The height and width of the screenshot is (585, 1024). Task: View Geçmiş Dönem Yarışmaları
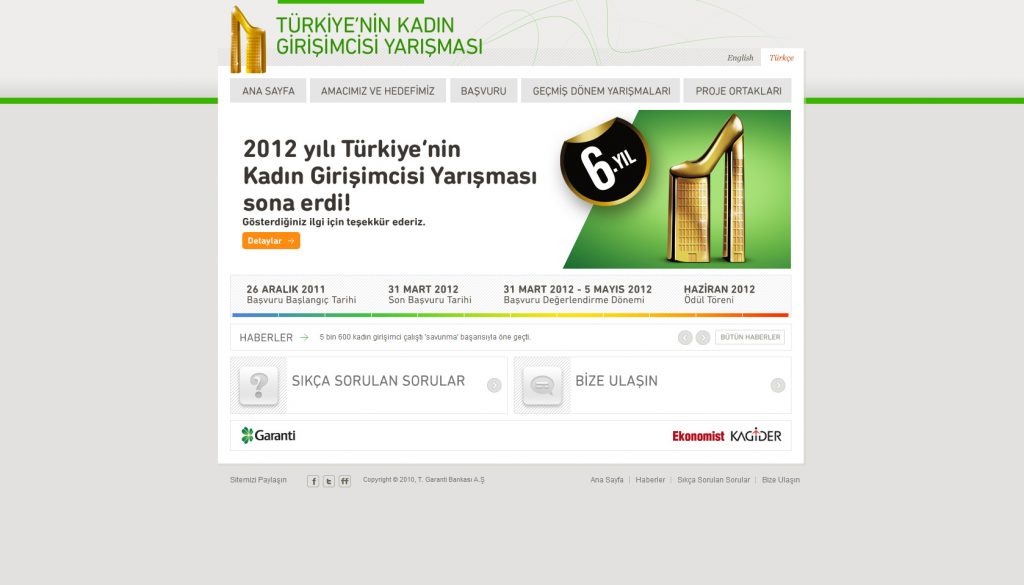tap(601, 91)
